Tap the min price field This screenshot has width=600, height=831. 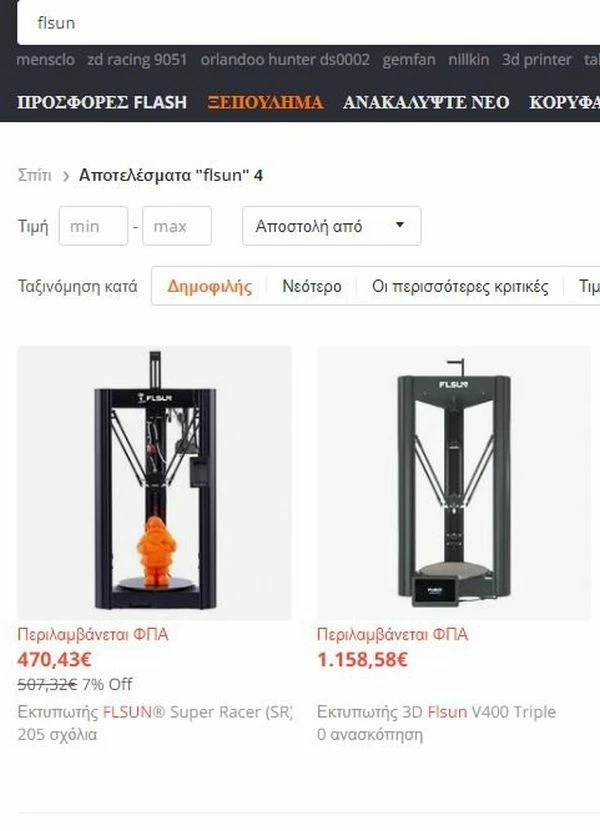pyautogui.click(x=93, y=226)
